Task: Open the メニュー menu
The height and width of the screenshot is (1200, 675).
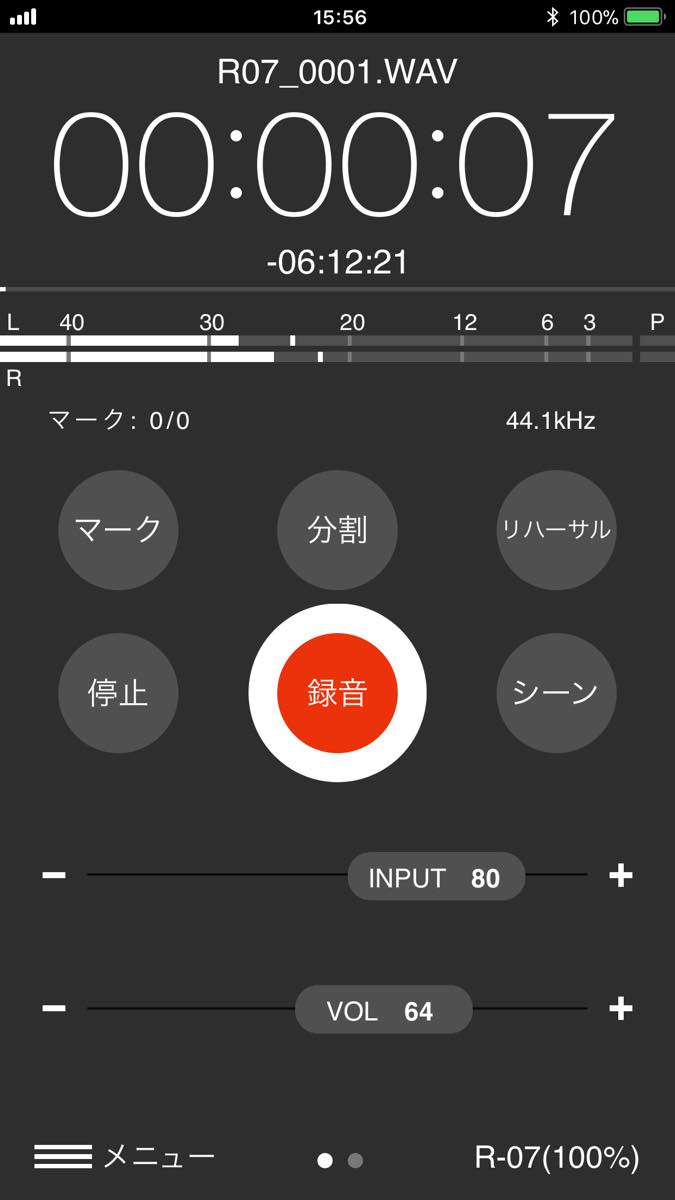Action: [125, 1157]
